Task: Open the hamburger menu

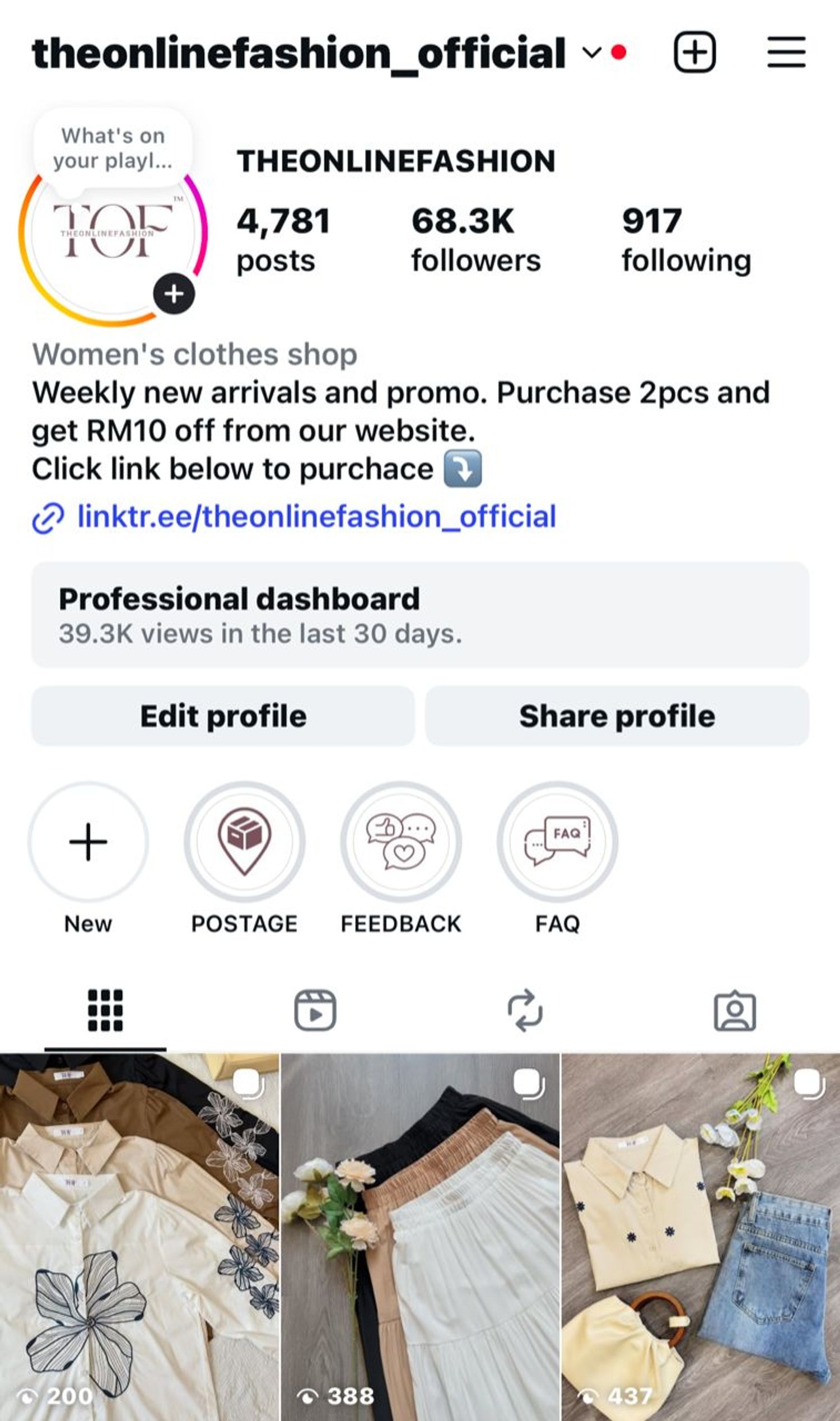Action: click(x=787, y=52)
